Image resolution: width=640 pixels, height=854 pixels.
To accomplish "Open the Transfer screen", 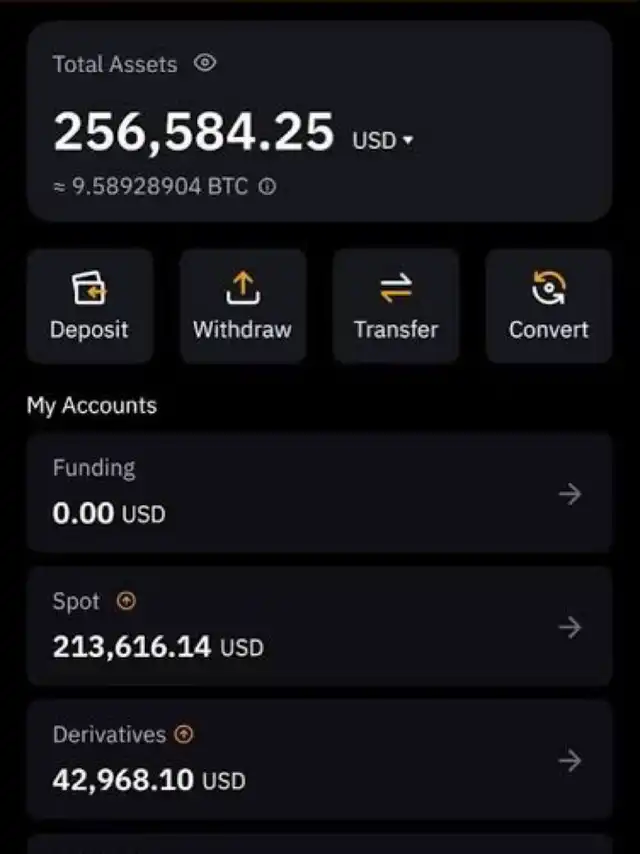I will click(396, 306).
